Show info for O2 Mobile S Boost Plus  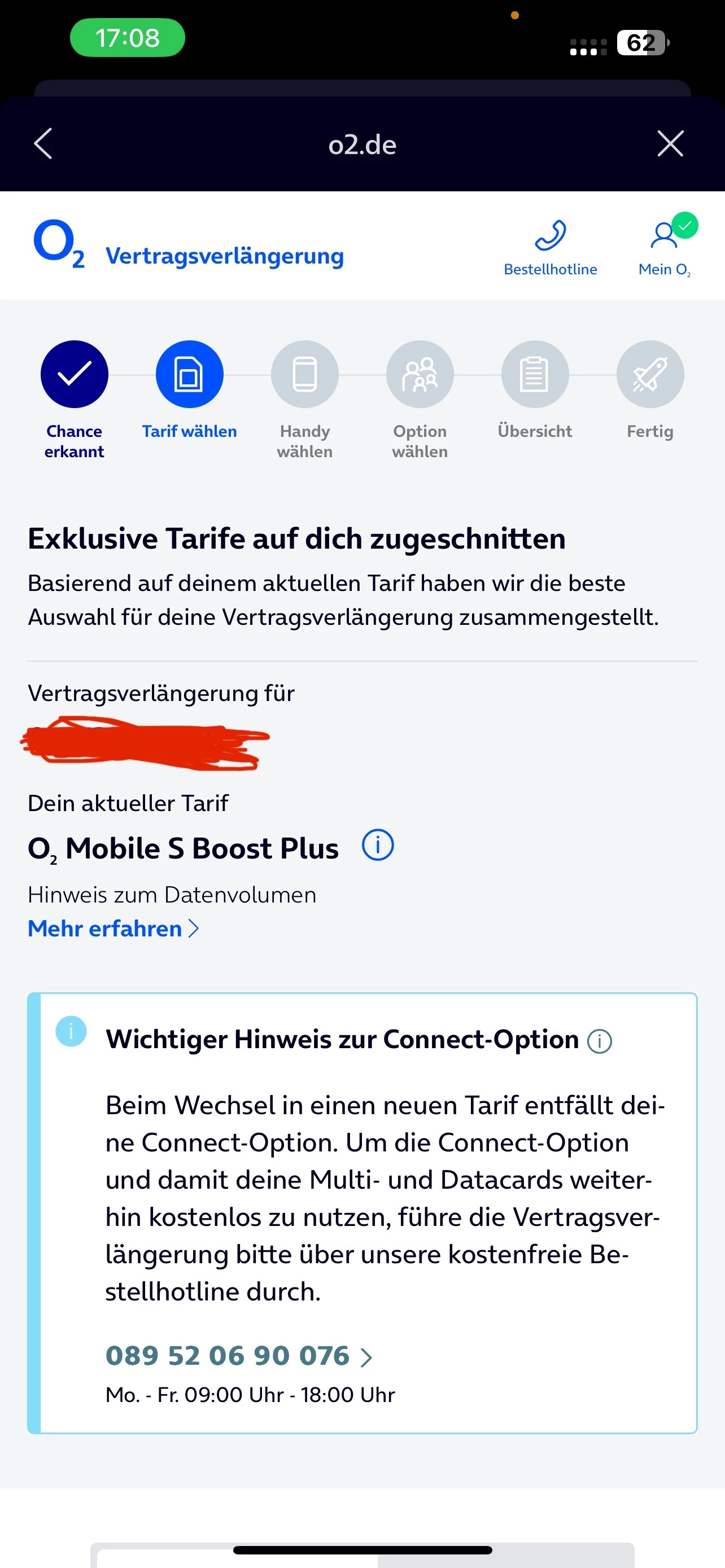[x=377, y=846]
